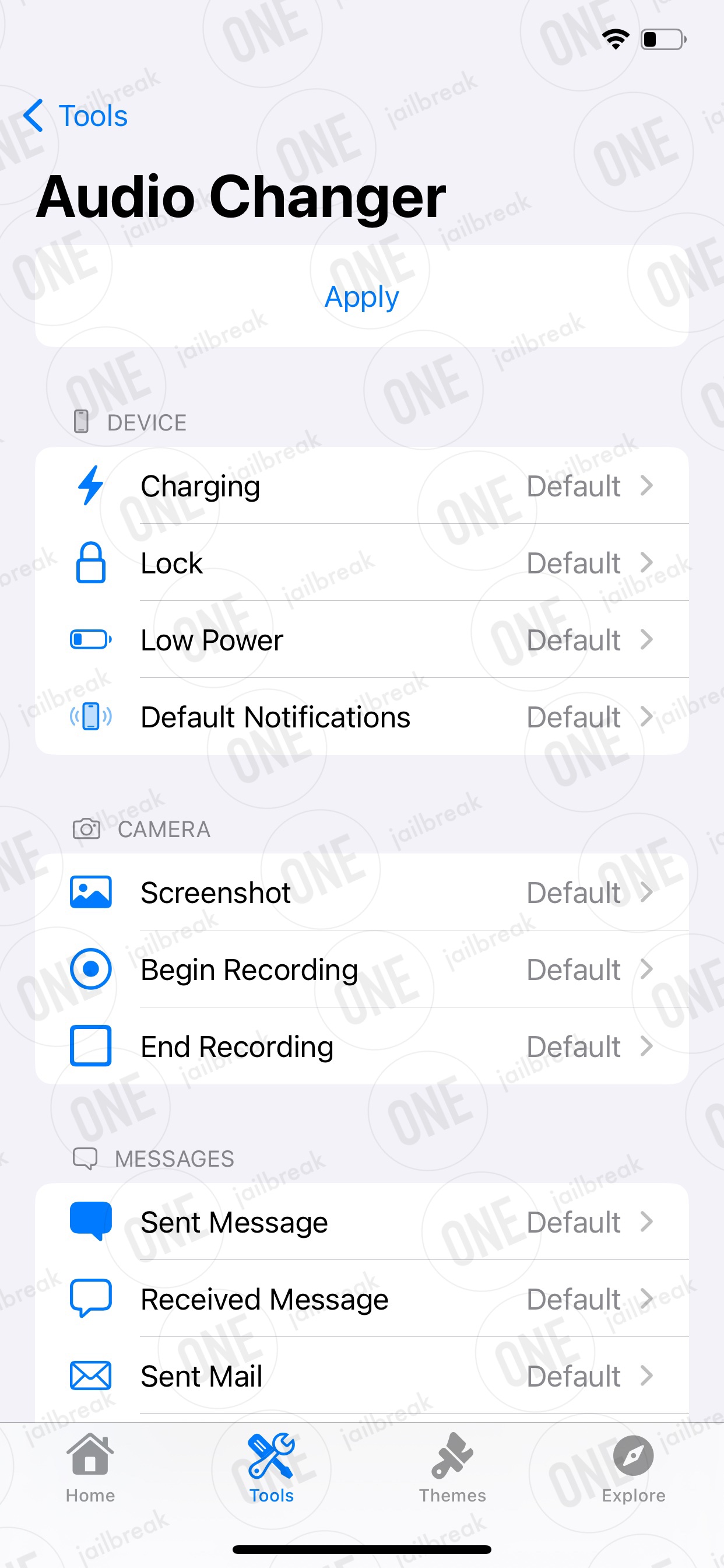Open the Lock sound setting
724x1568 pixels.
[362, 562]
